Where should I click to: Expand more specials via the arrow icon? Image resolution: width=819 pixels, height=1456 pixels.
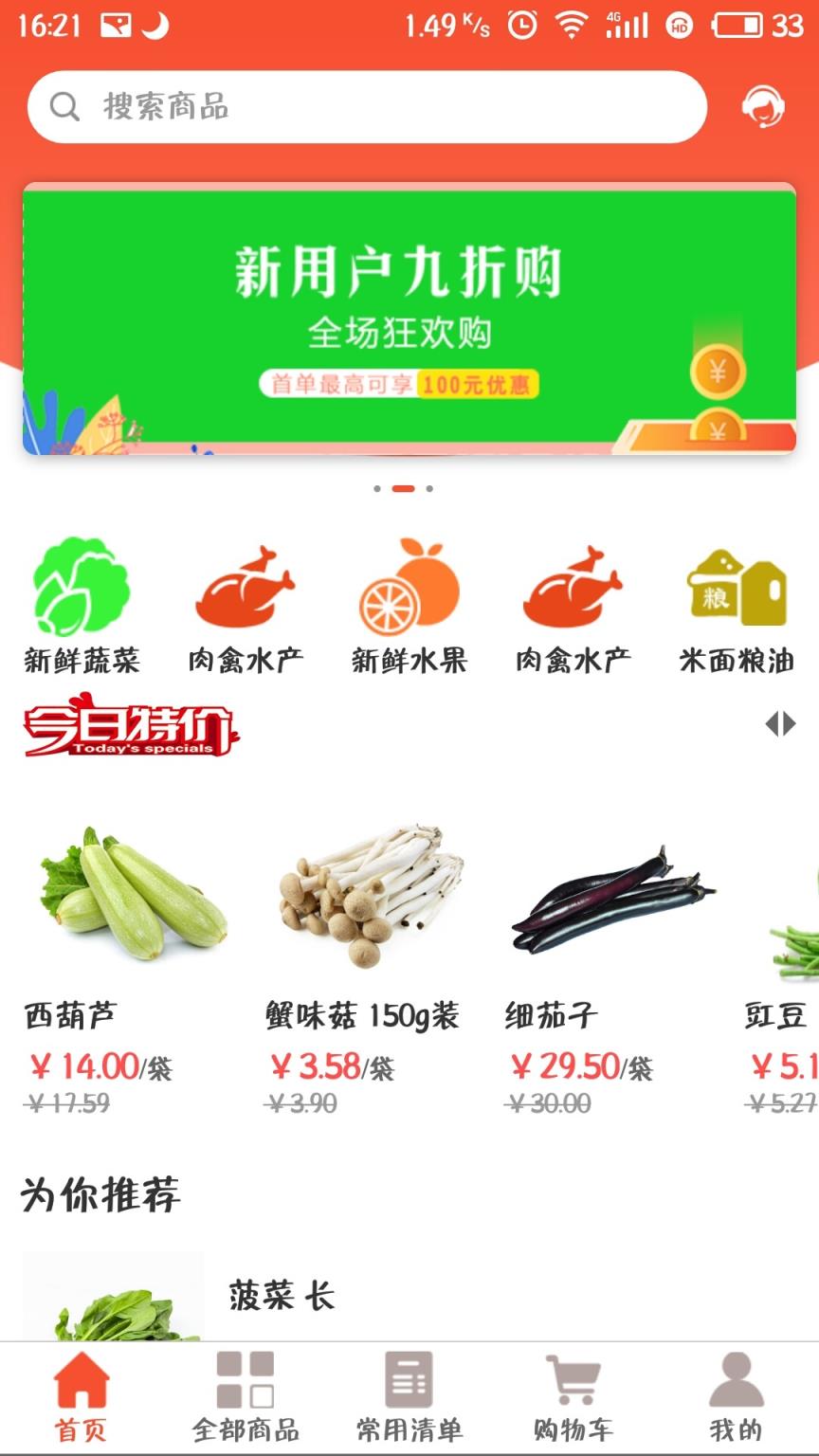782,725
